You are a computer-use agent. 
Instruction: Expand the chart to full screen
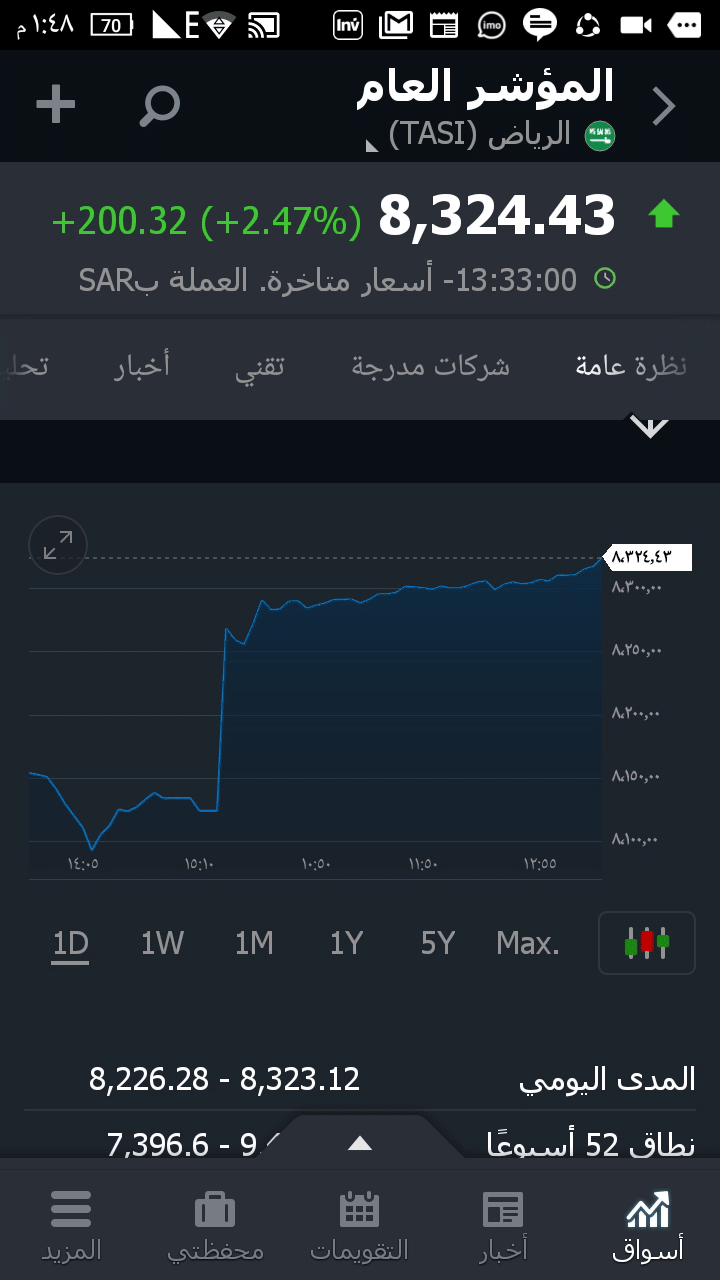click(58, 545)
